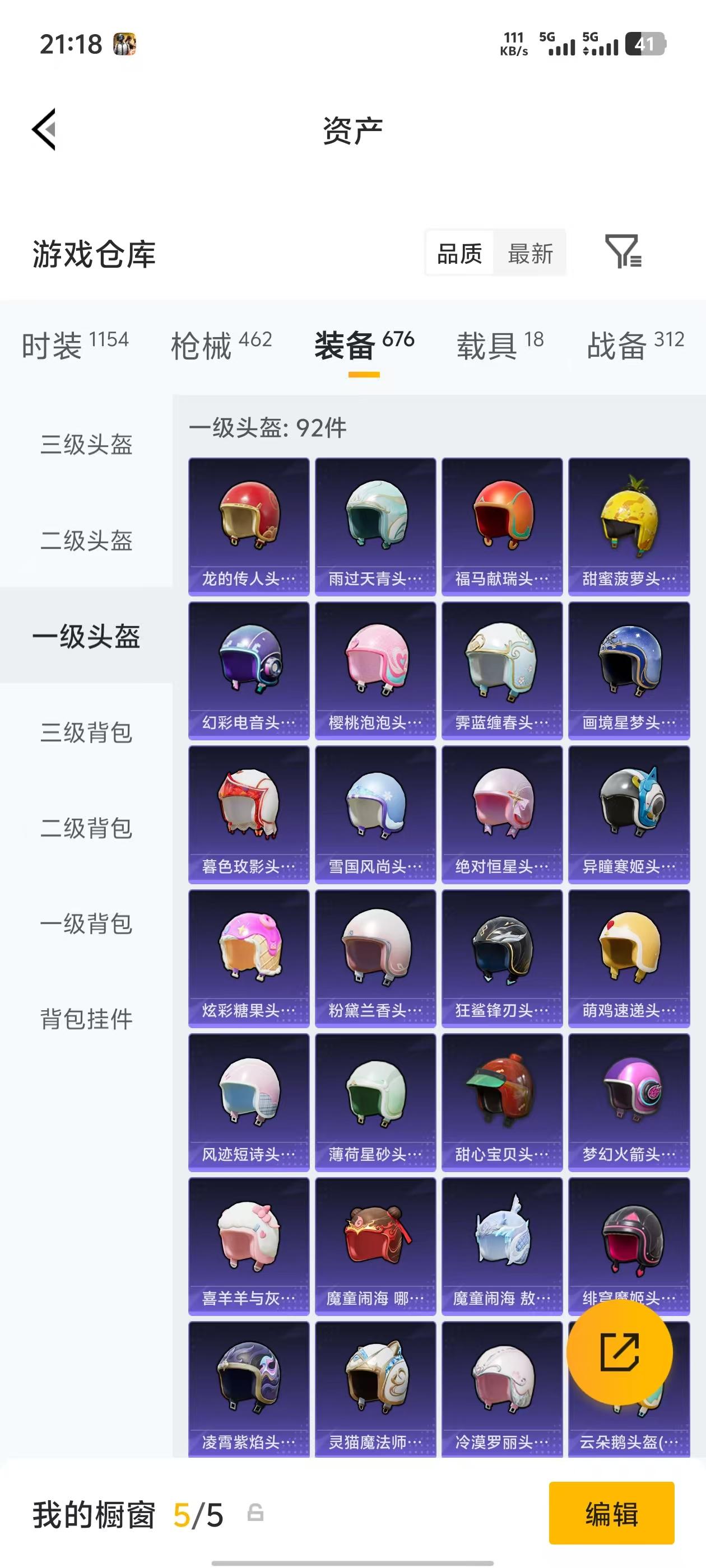Switch sorting to 最新
Viewport: 706px width, 1568px height.
[x=531, y=253]
